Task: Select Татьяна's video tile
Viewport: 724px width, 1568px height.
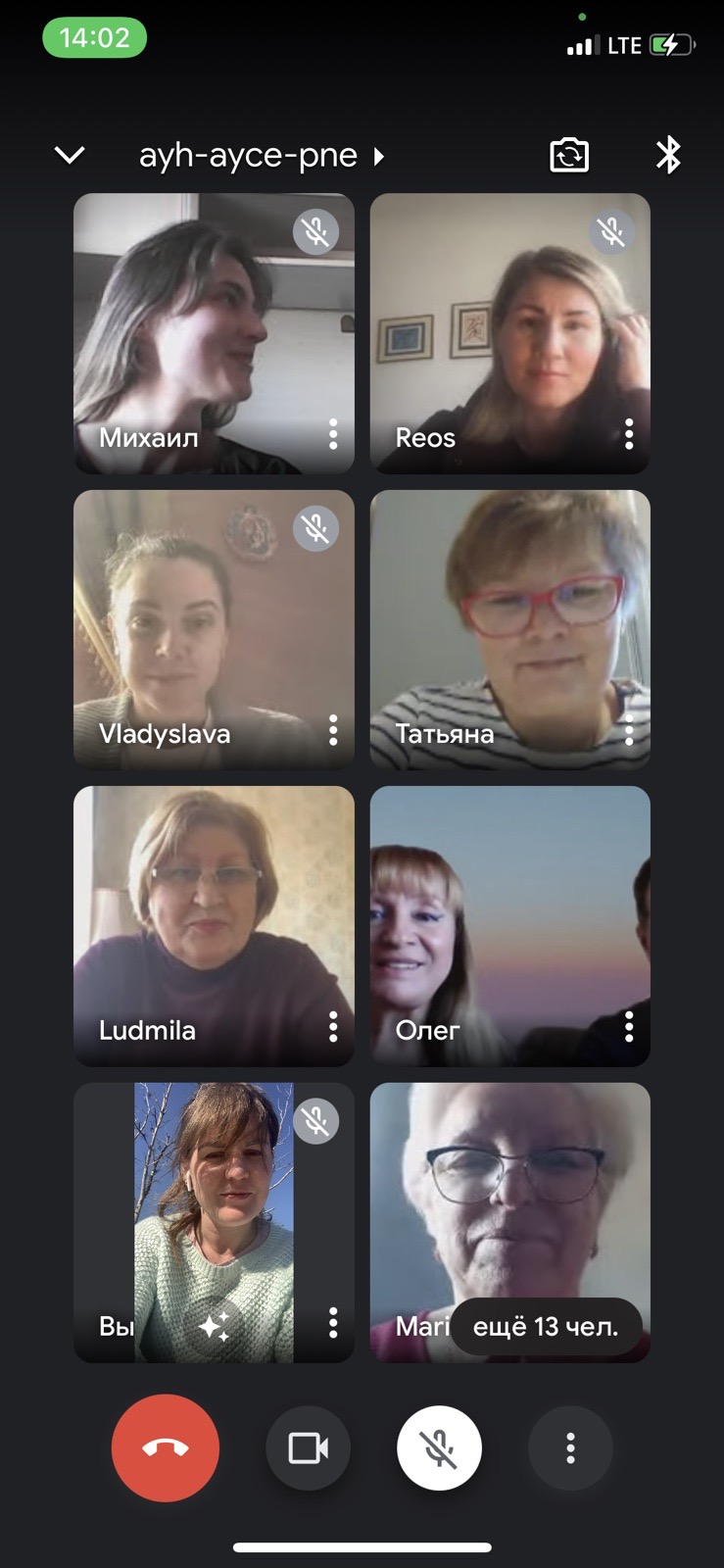Action: [509, 627]
